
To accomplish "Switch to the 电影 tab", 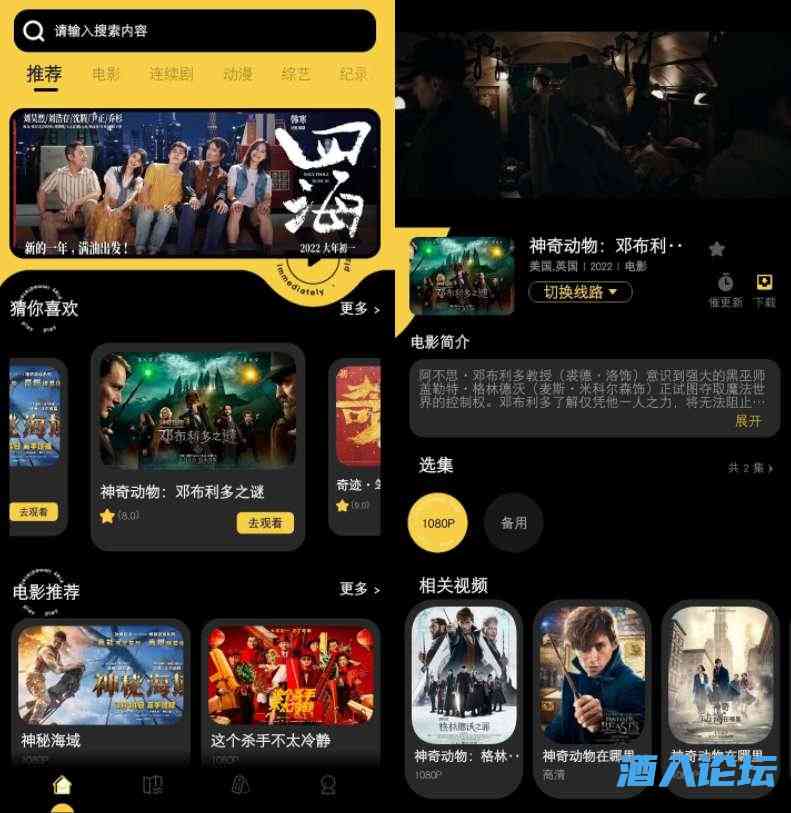I will (x=106, y=74).
